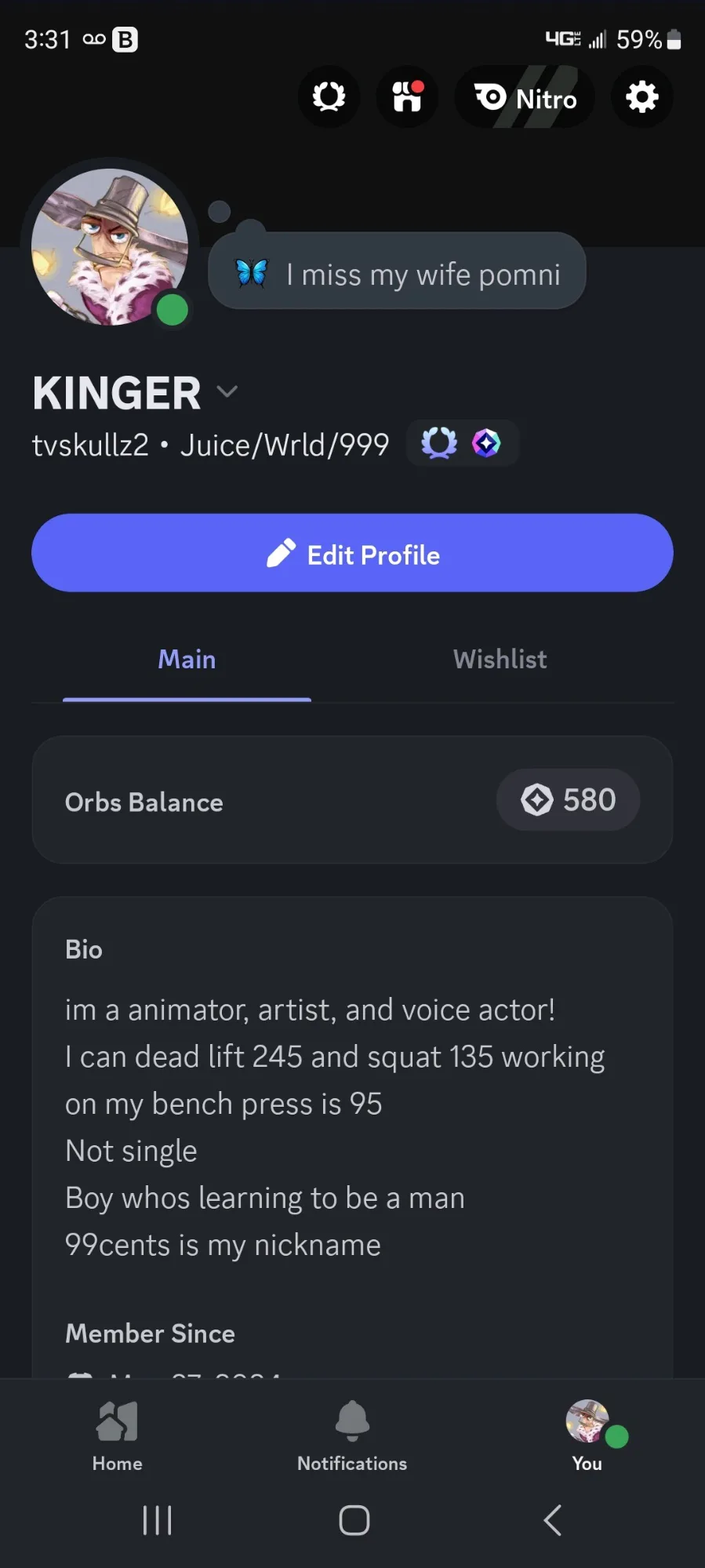Switch to the Wishlist tab
The image size is (705, 1568).
pyautogui.click(x=500, y=660)
